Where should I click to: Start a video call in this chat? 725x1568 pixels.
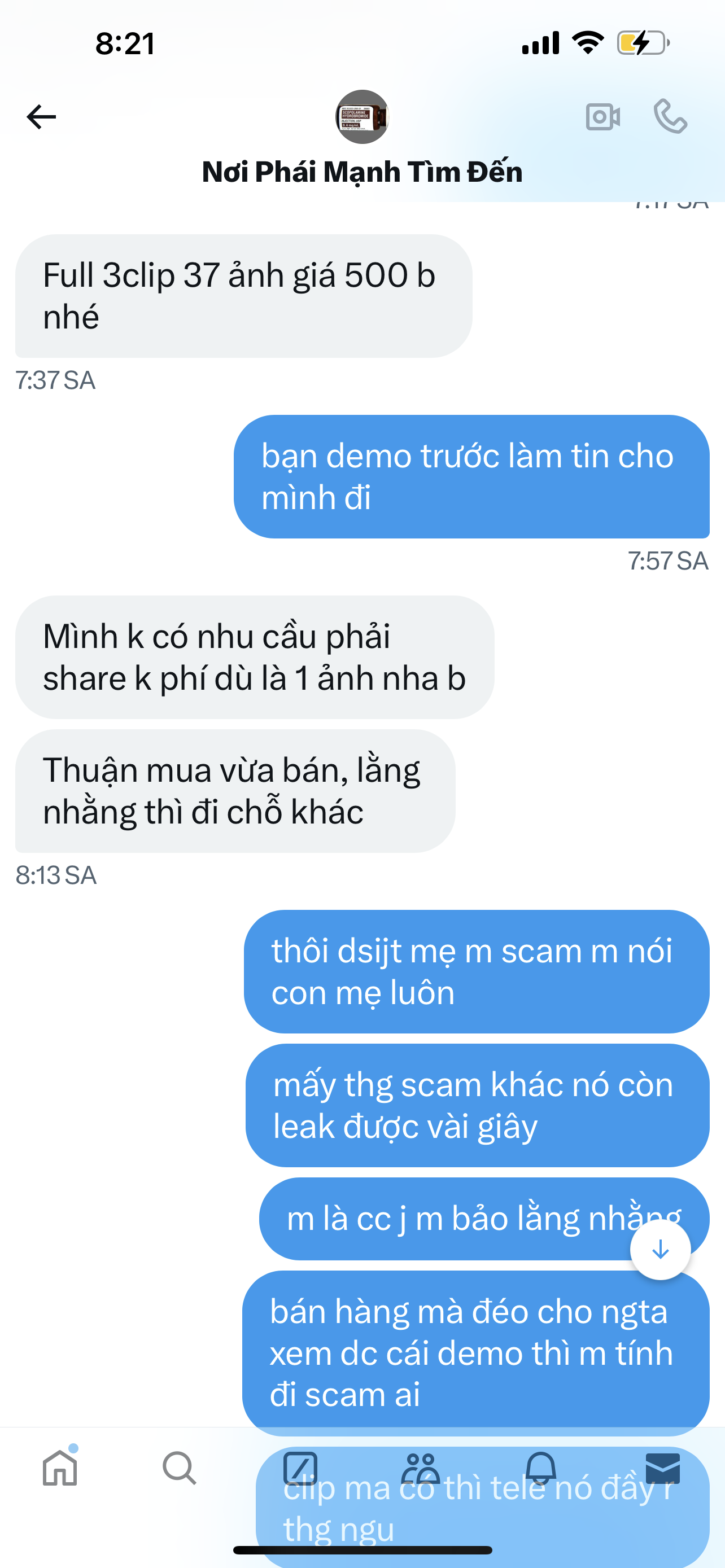pyautogui.click(x=602, y=116)
